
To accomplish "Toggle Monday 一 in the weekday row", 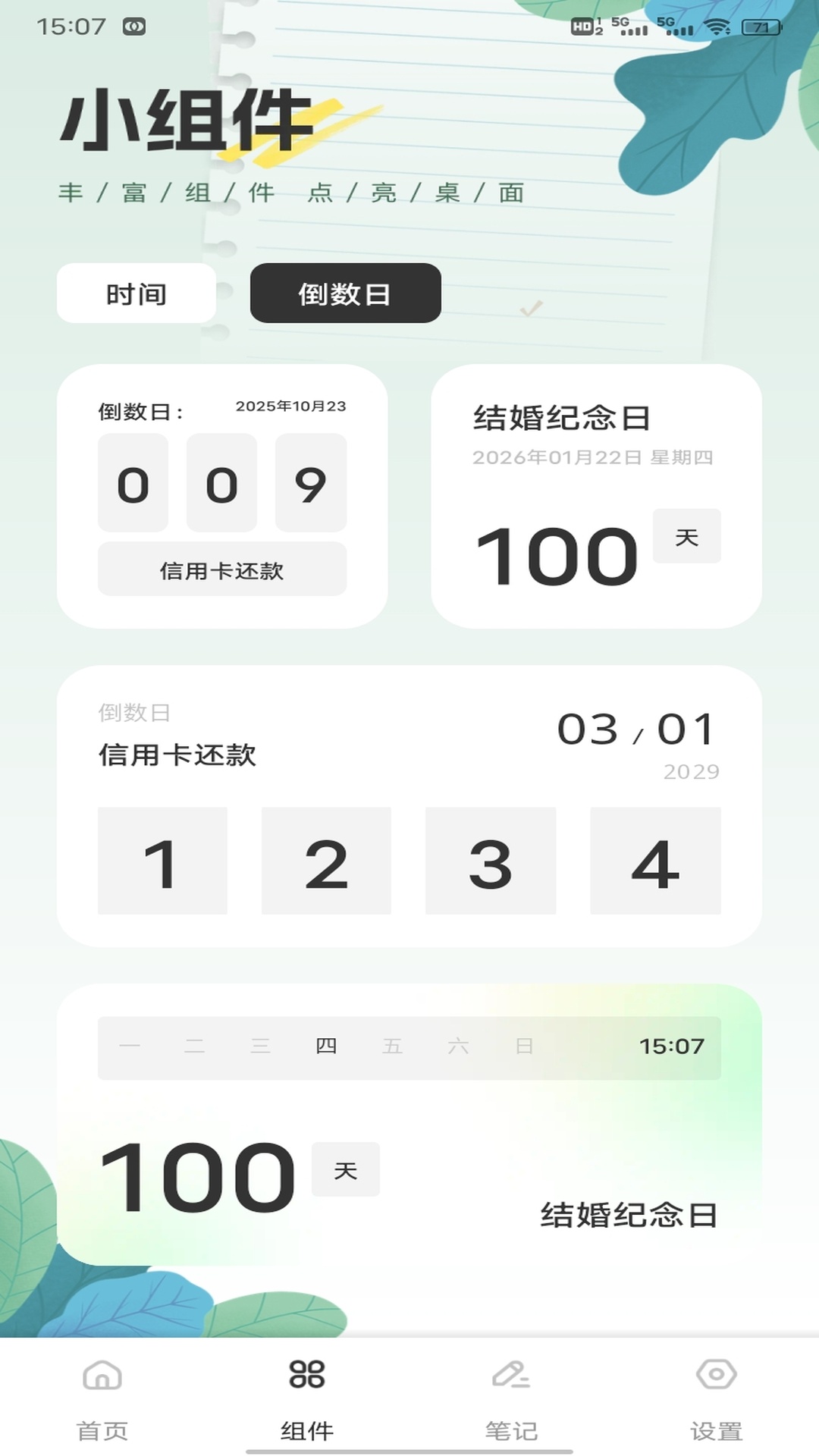I will tap(130, 1045).
